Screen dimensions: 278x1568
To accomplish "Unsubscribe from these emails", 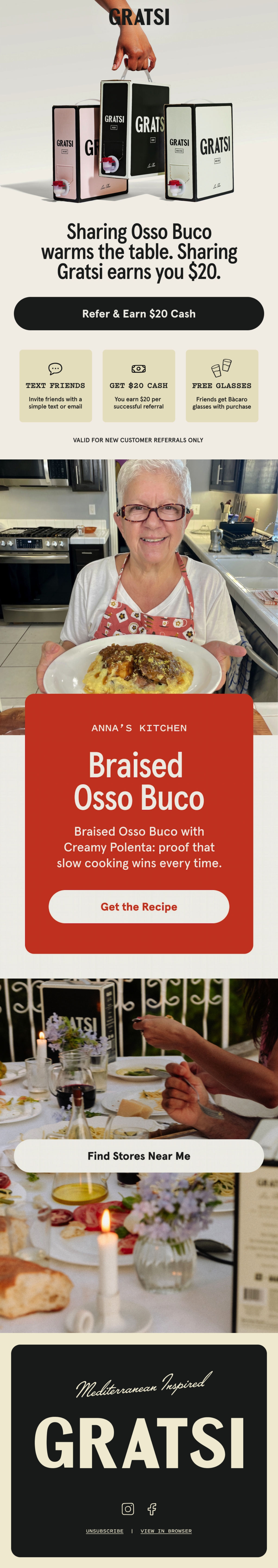I will (104, 1530).
